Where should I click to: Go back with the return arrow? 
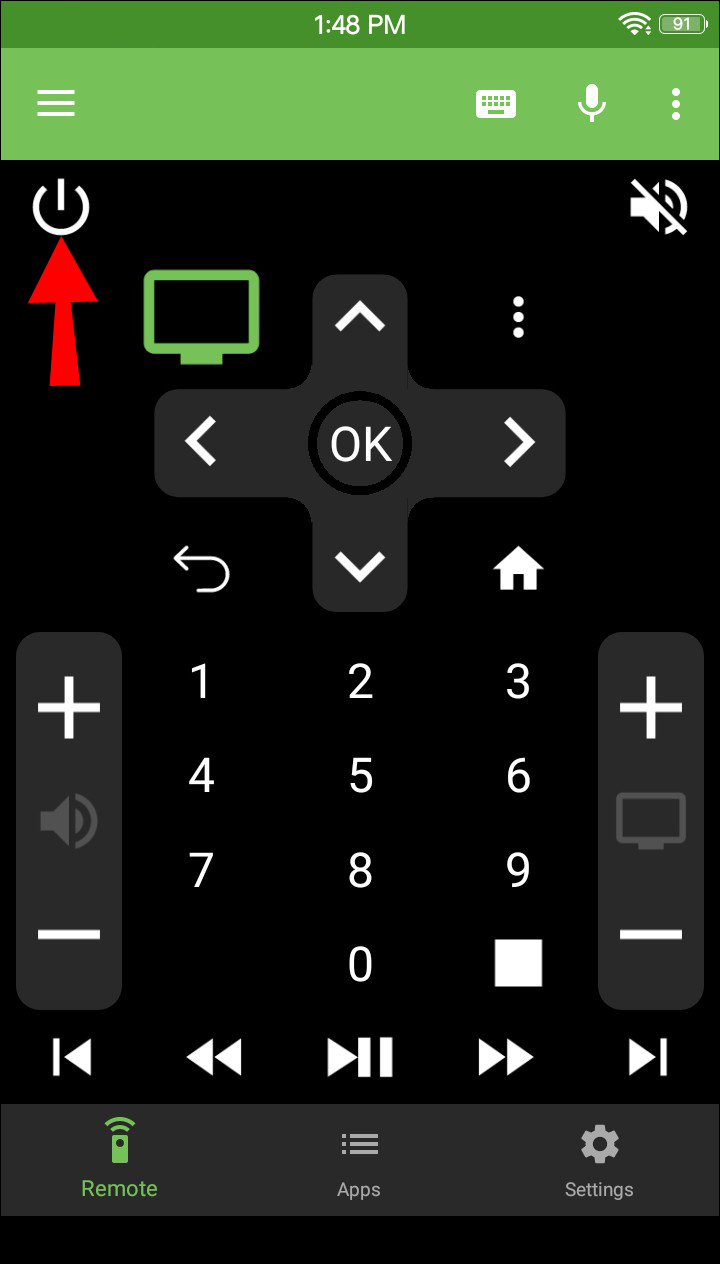[202, 570]
